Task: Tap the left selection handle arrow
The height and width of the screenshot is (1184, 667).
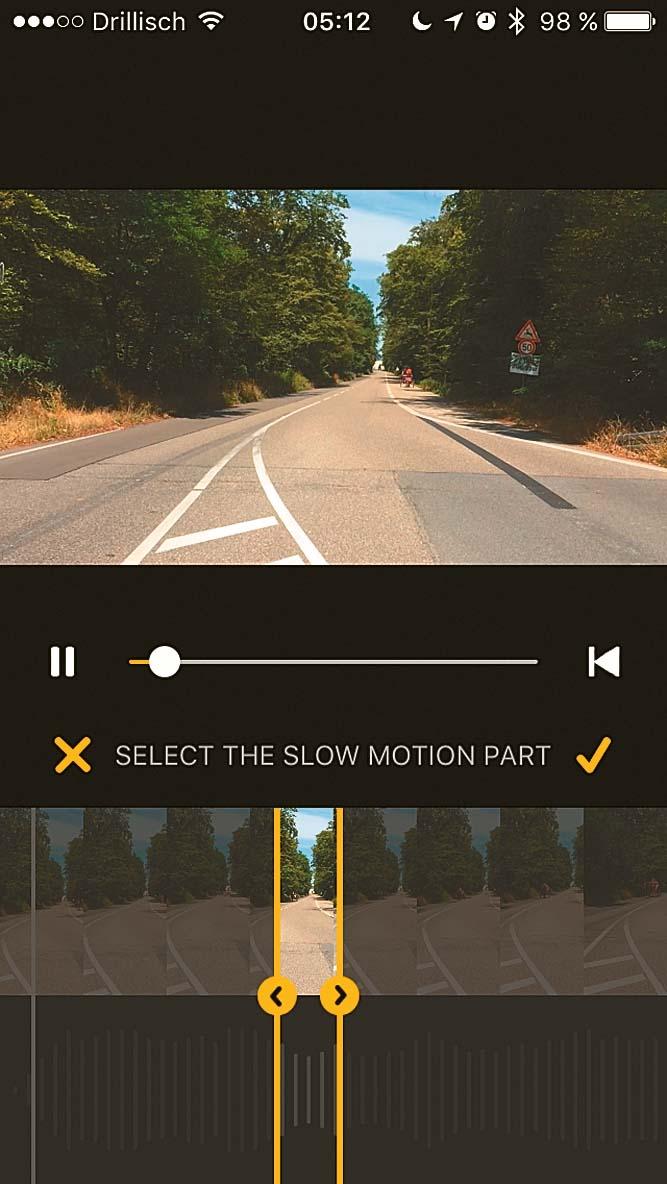Action: pos(277,996)
